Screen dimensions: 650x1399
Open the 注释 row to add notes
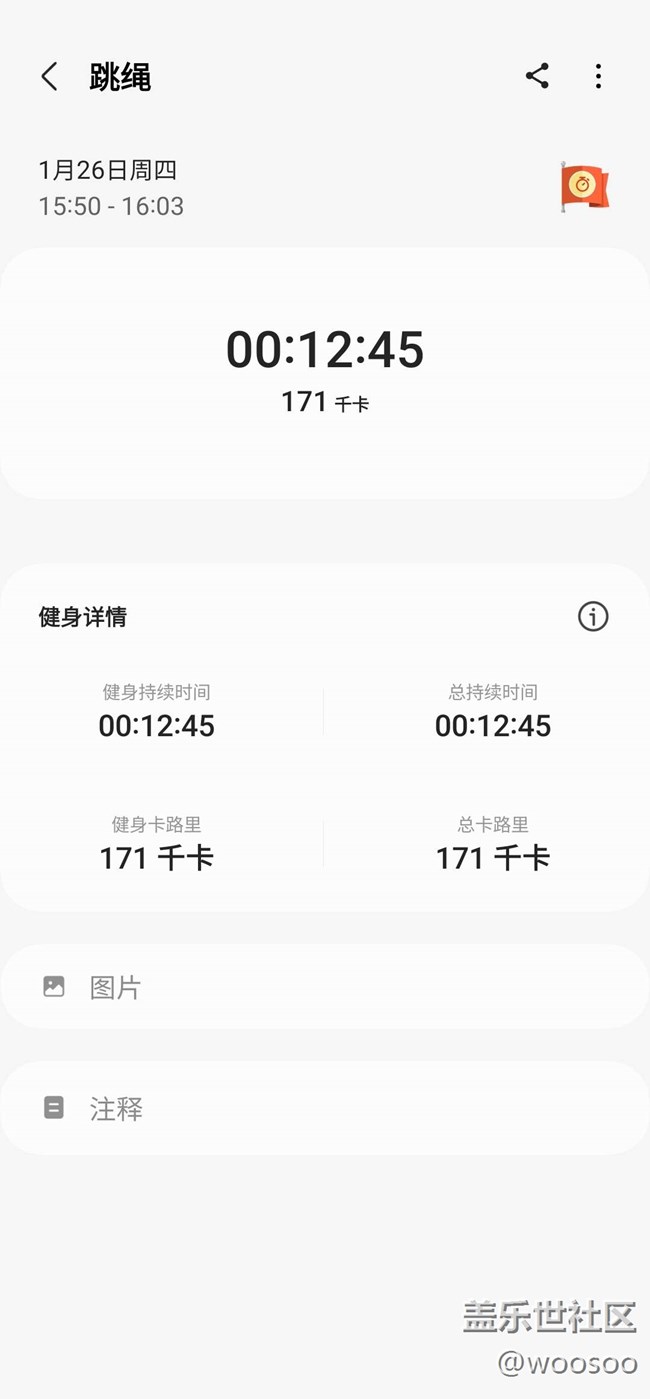point(324,1108)
